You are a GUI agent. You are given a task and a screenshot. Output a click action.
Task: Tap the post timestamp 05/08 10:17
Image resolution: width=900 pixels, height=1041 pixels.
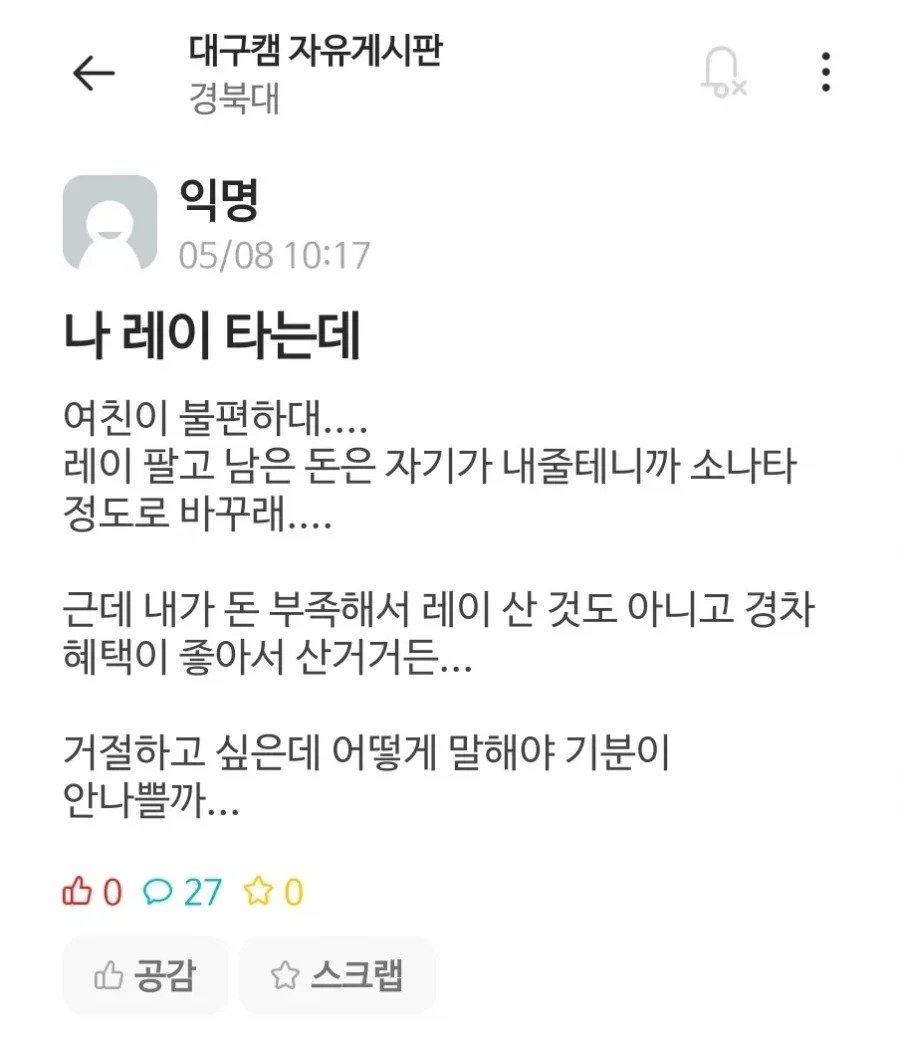(x=276, y=253)
